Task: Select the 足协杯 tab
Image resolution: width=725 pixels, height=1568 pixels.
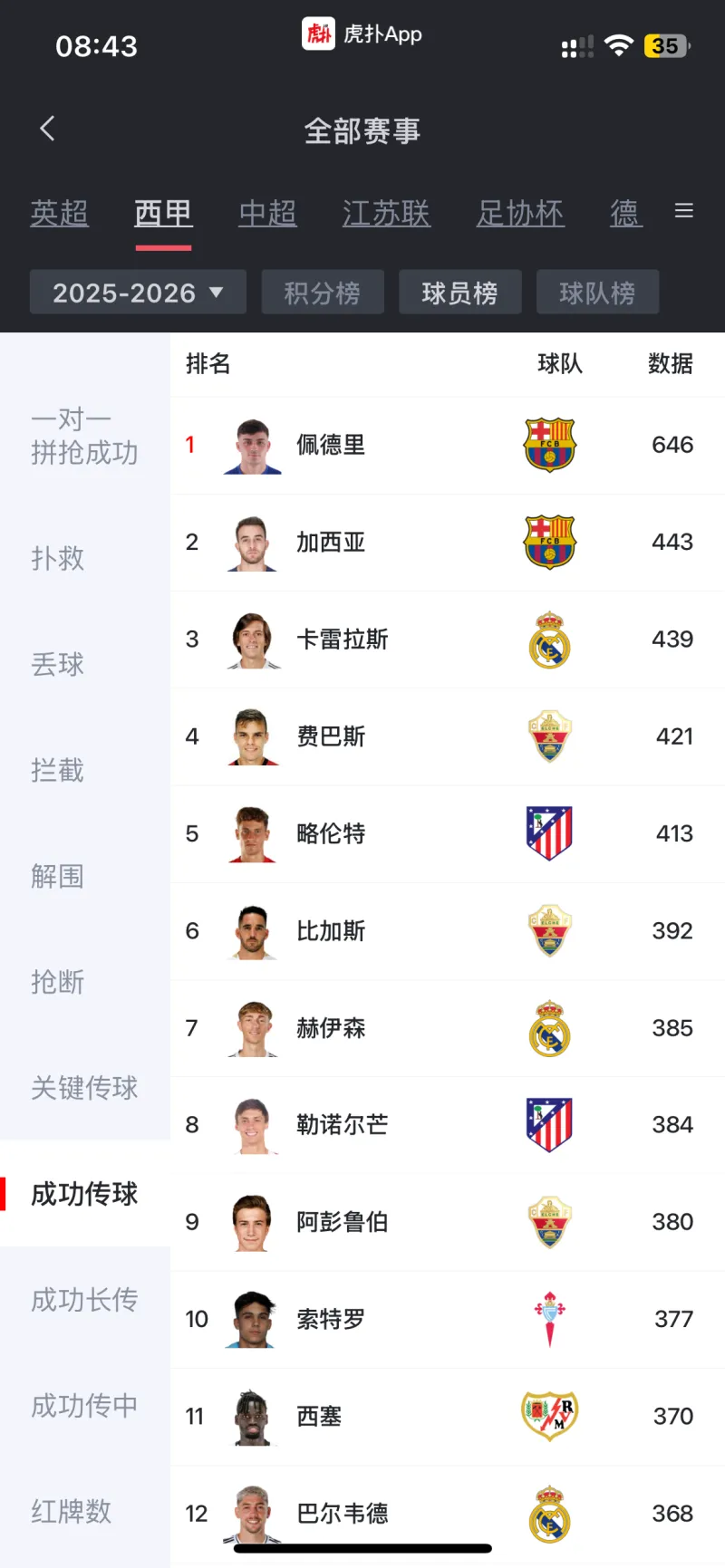Action: (520, 214)
